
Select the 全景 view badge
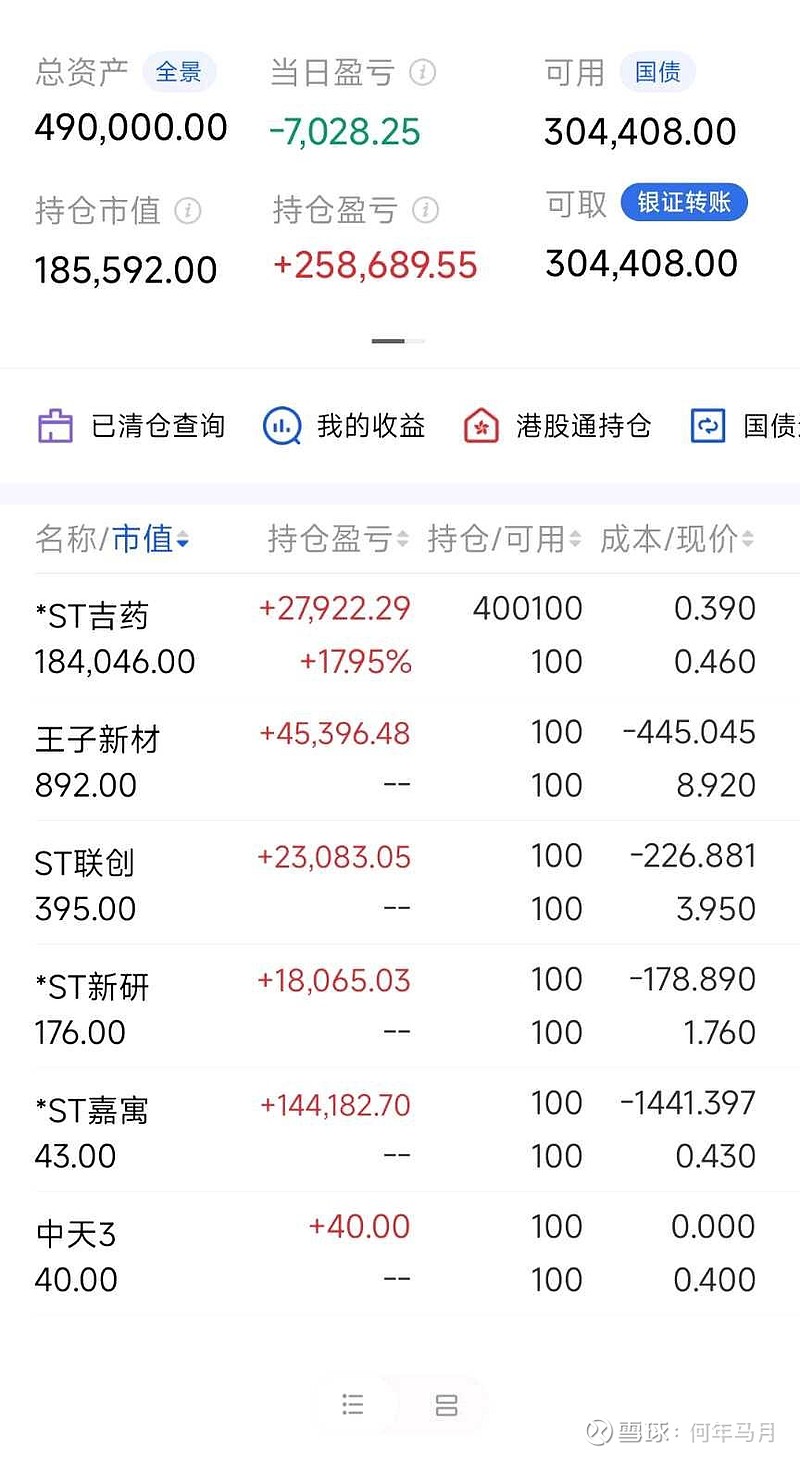click(180, 70)
